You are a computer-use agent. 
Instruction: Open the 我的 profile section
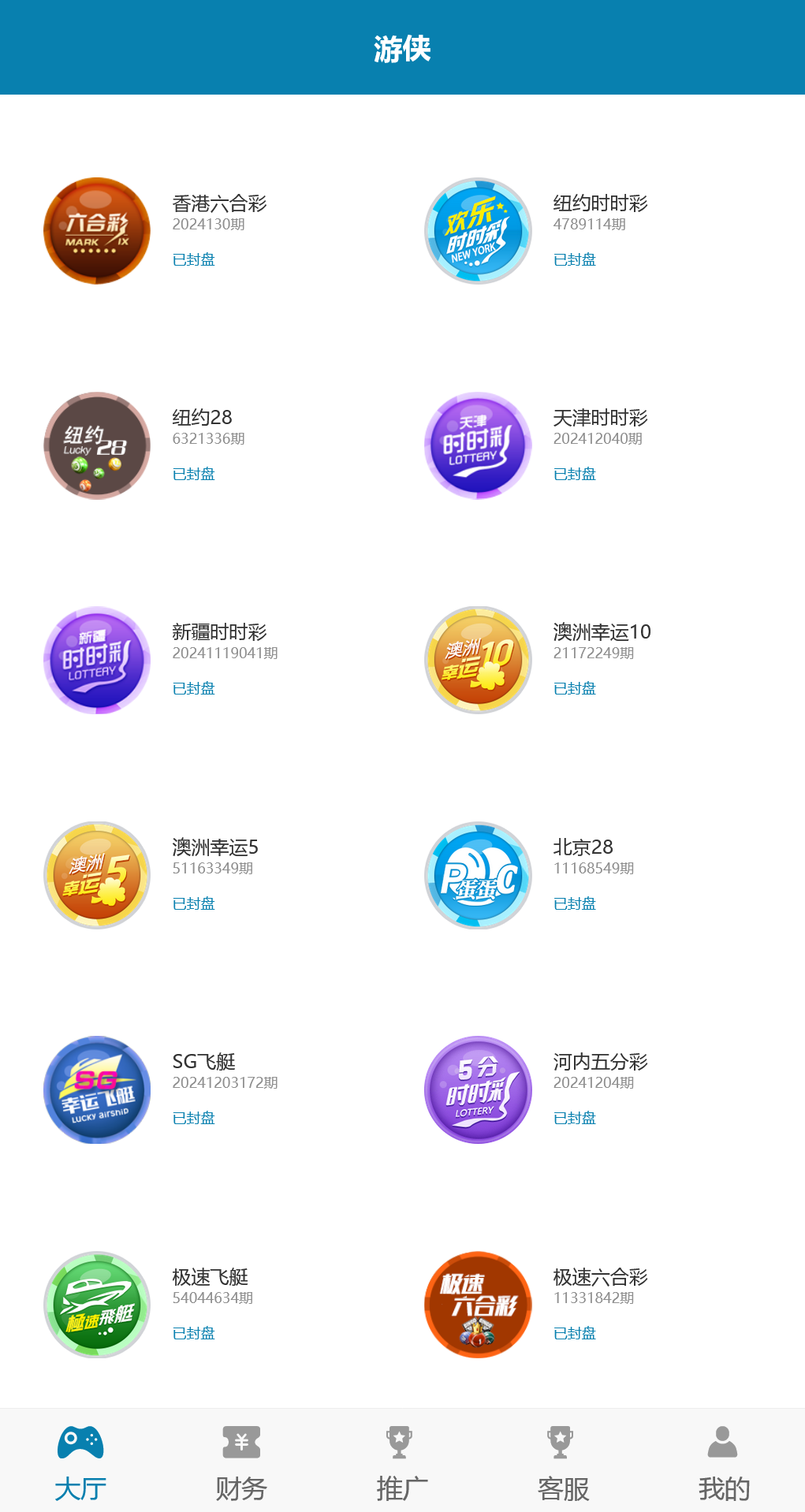click(723, 1462)
